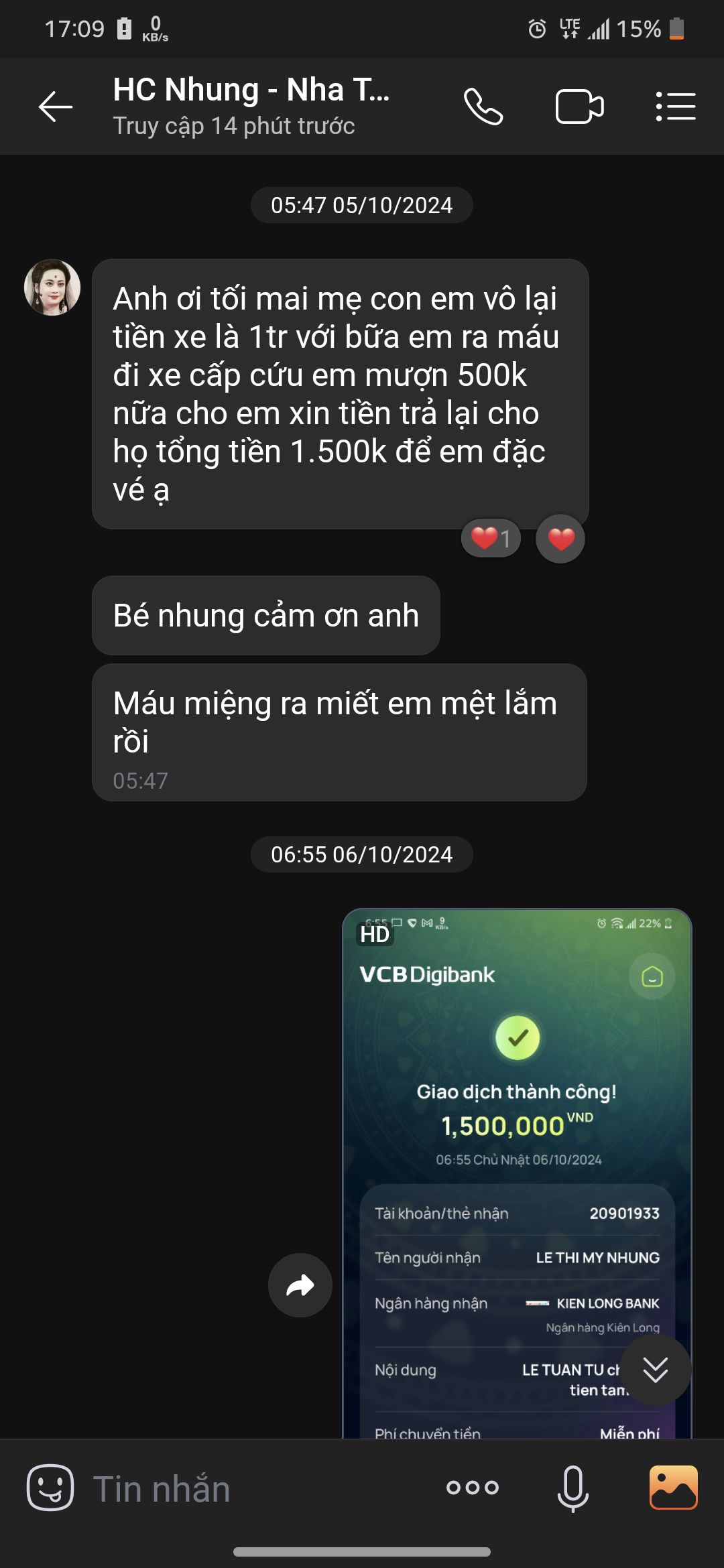
Task: Open more attachment options
Action: point(473,1488)
